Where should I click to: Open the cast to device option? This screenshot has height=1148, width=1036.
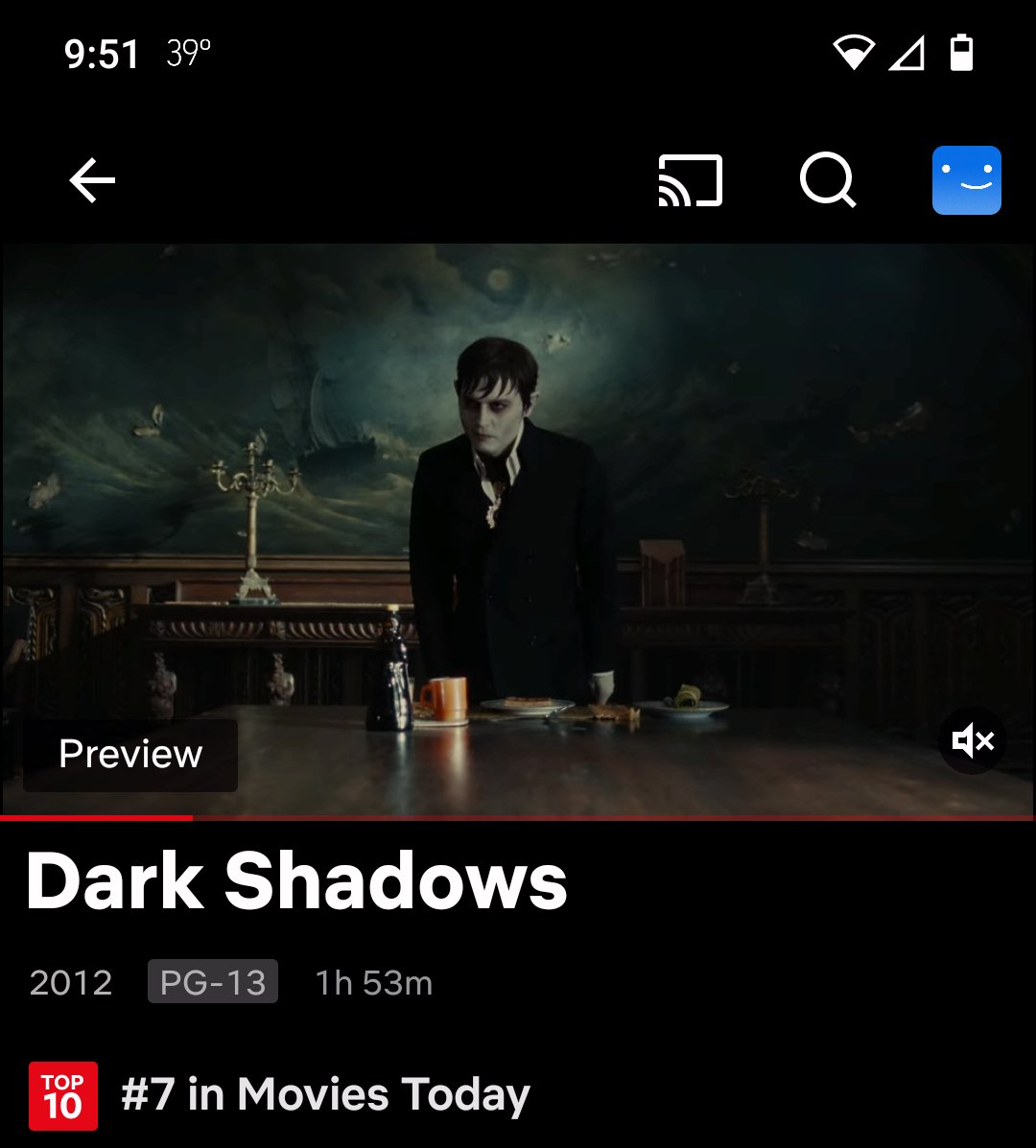pyautogui.click(x=690, y=180)
